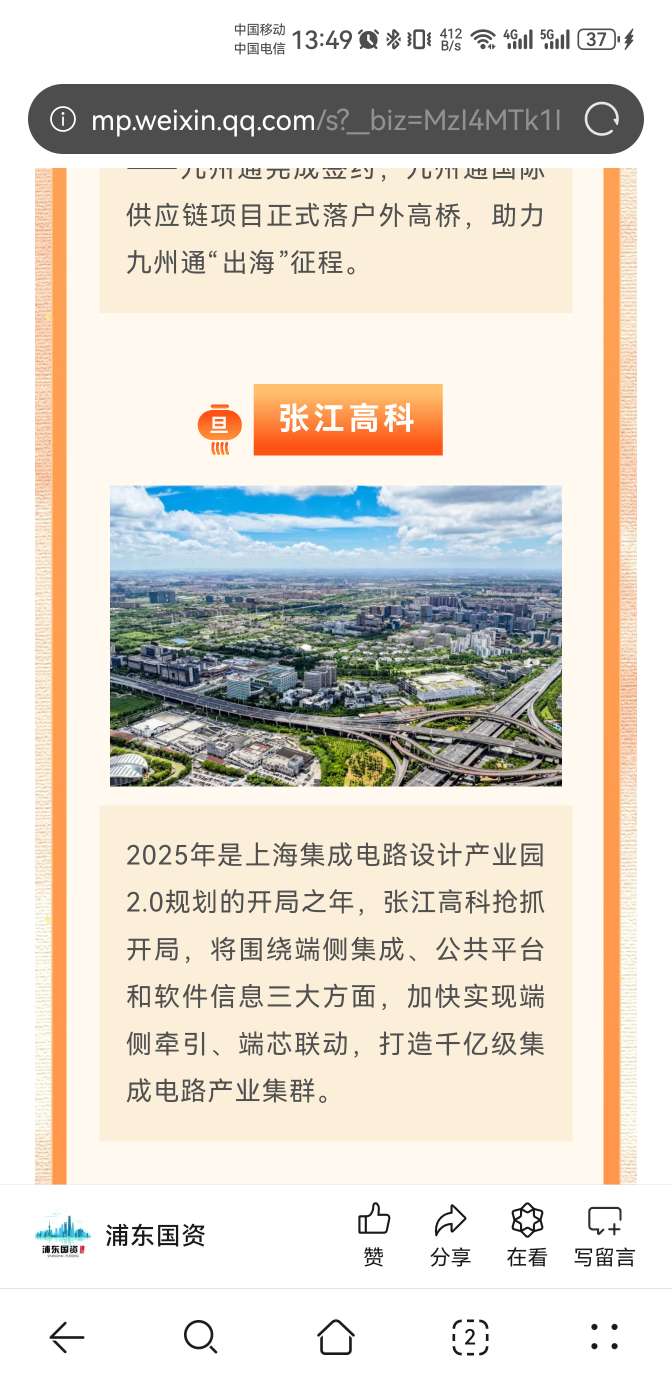This screenshot has height=1386, width=672.
Task: Tap the mp.weixin.qq.com address bar
Action: click(x=326, y=121)
